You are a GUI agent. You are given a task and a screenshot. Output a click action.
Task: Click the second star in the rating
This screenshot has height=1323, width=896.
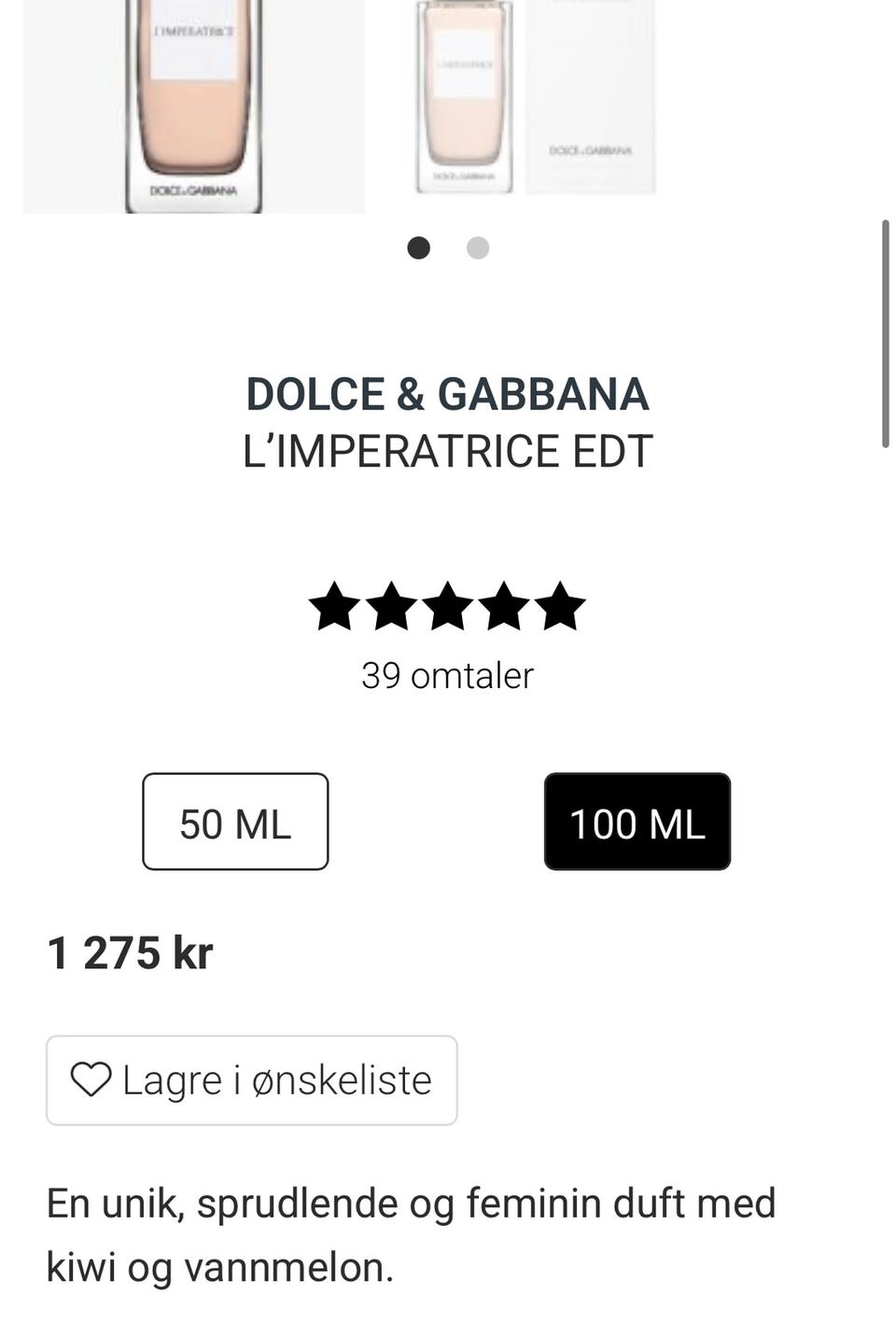[x=392, y=608]
